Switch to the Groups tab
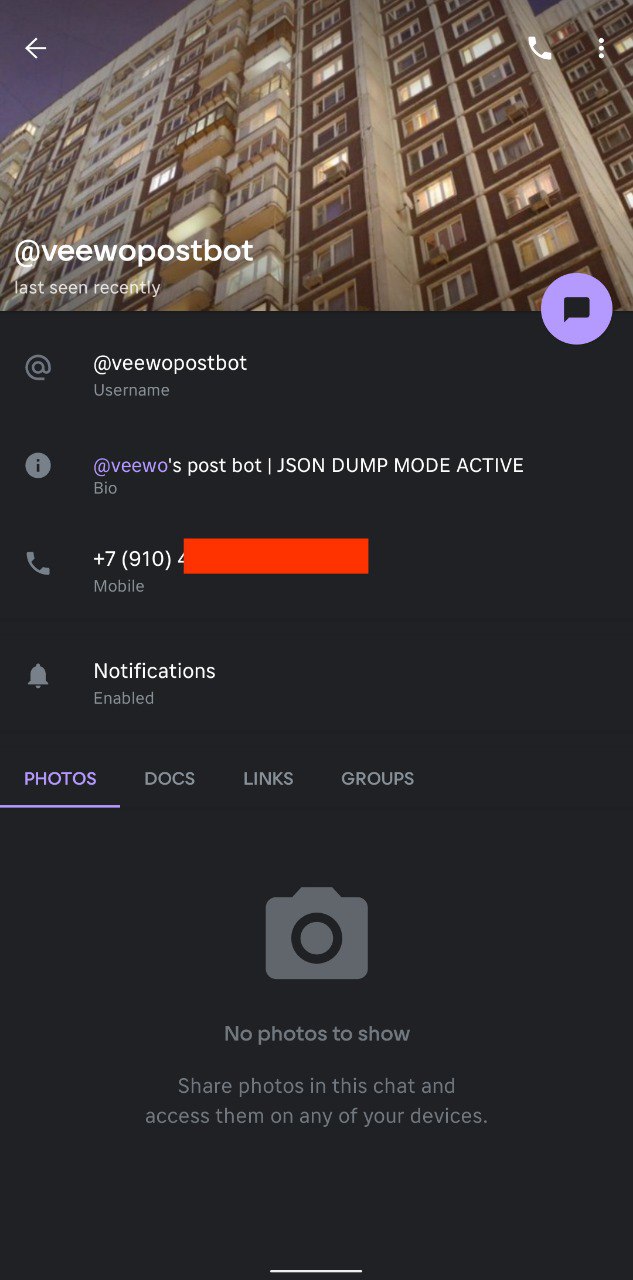This screenshot has width=633, height=1280. (377, 778)
